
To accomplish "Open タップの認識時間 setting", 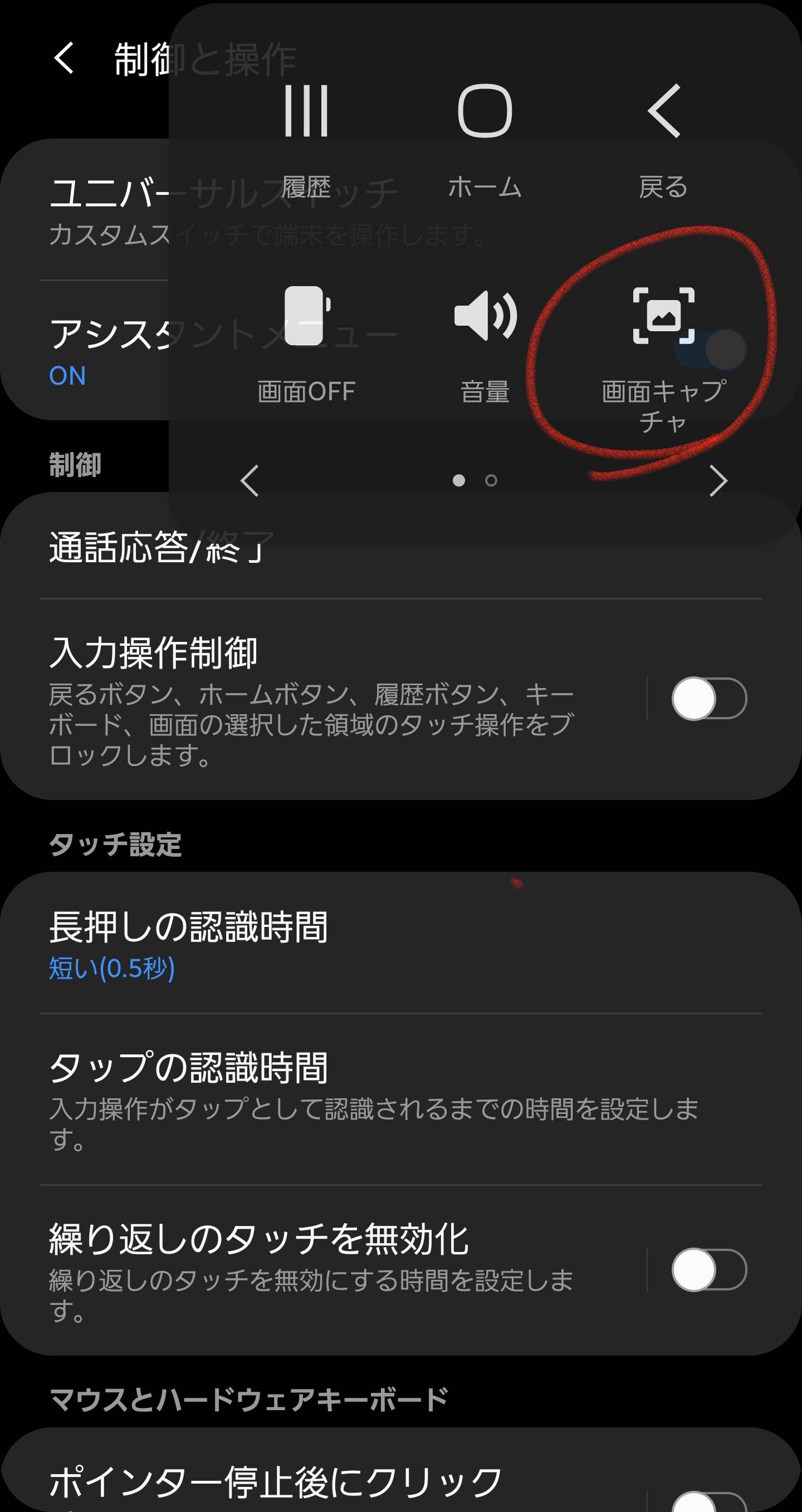I will (401, 1099).
